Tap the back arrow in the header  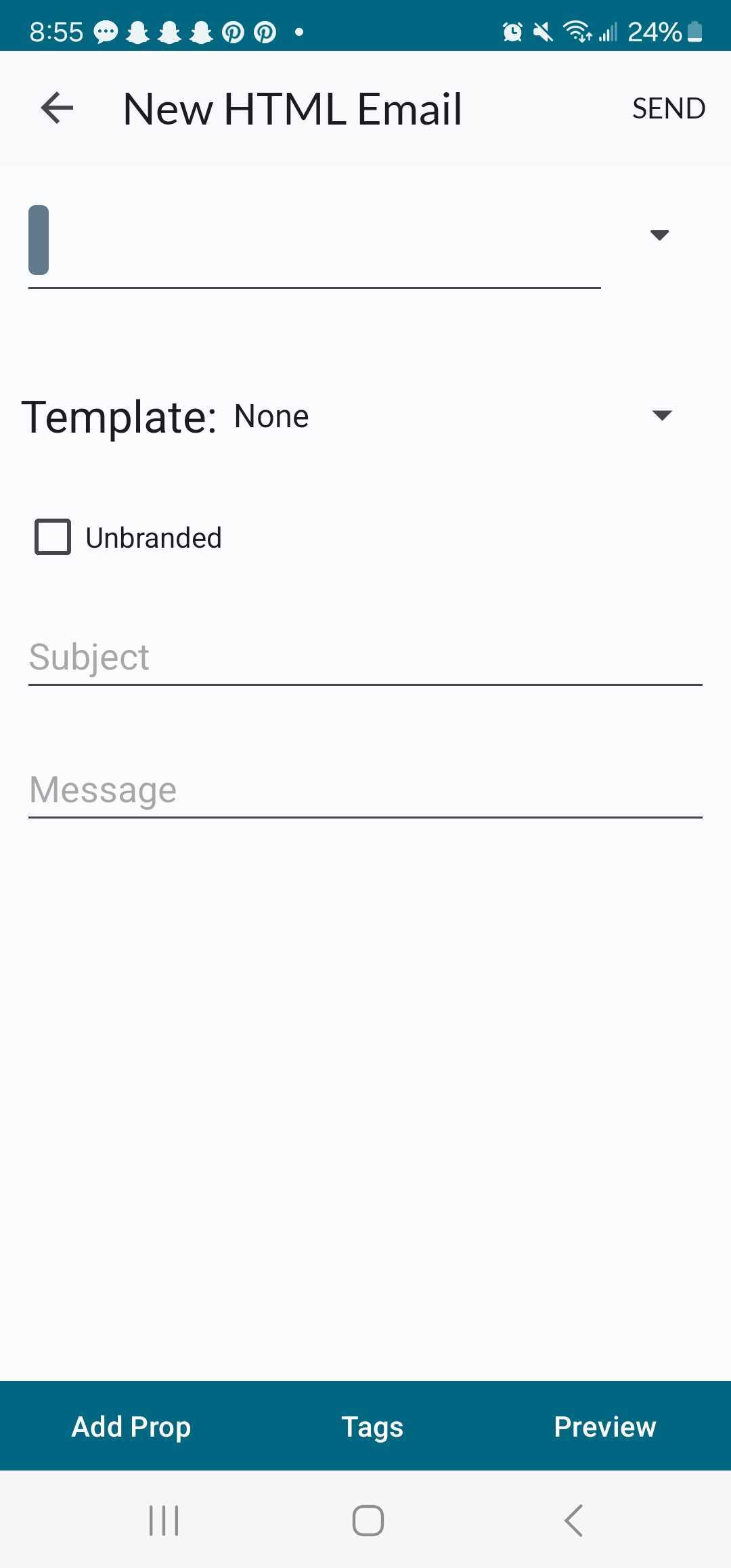[56, 107]
